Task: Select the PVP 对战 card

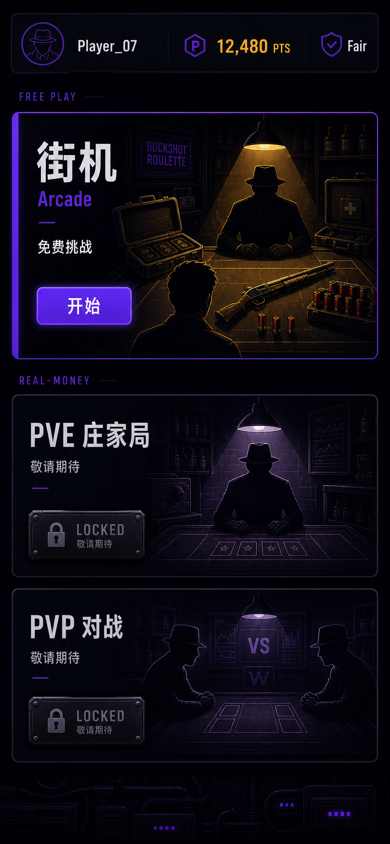Action: [195, 675]
